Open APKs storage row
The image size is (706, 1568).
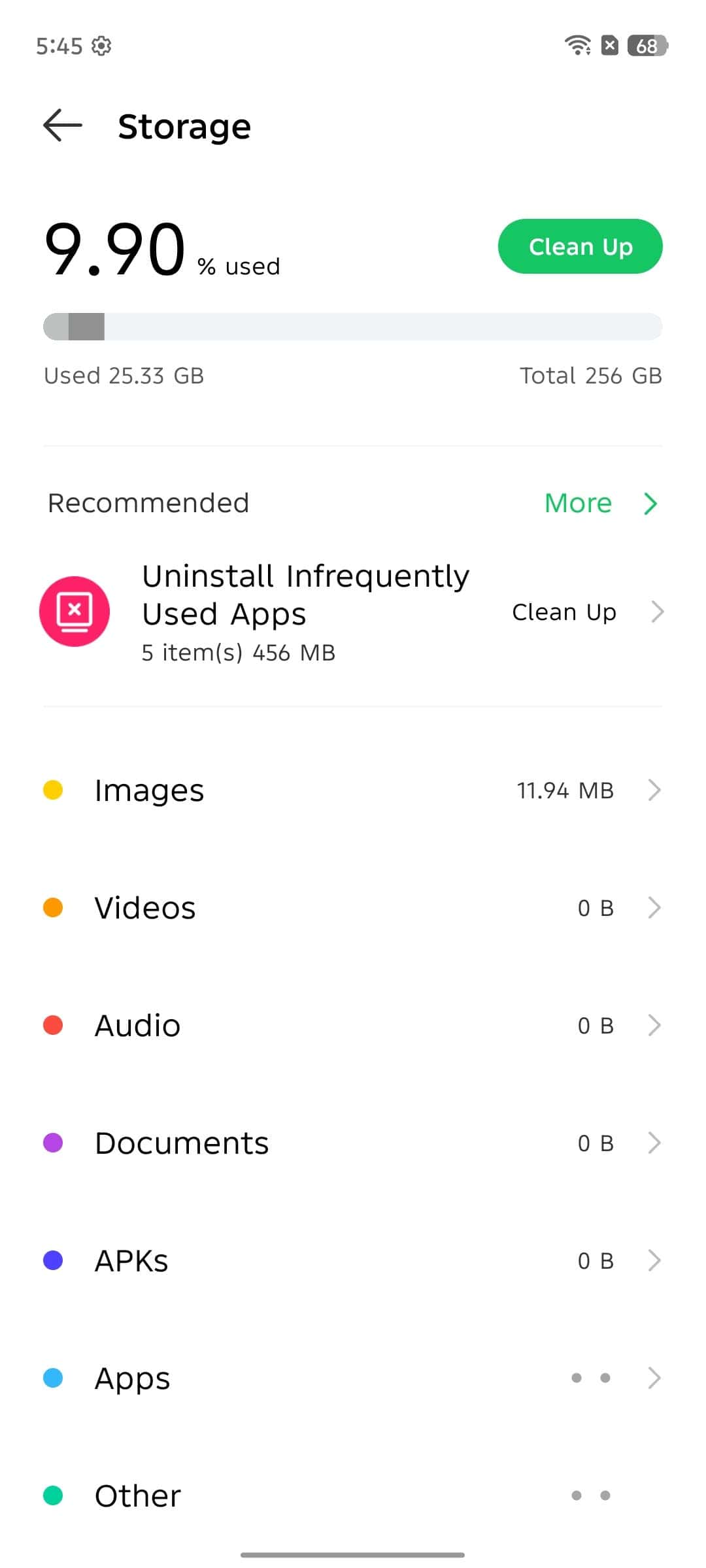tap(353, 1260)
